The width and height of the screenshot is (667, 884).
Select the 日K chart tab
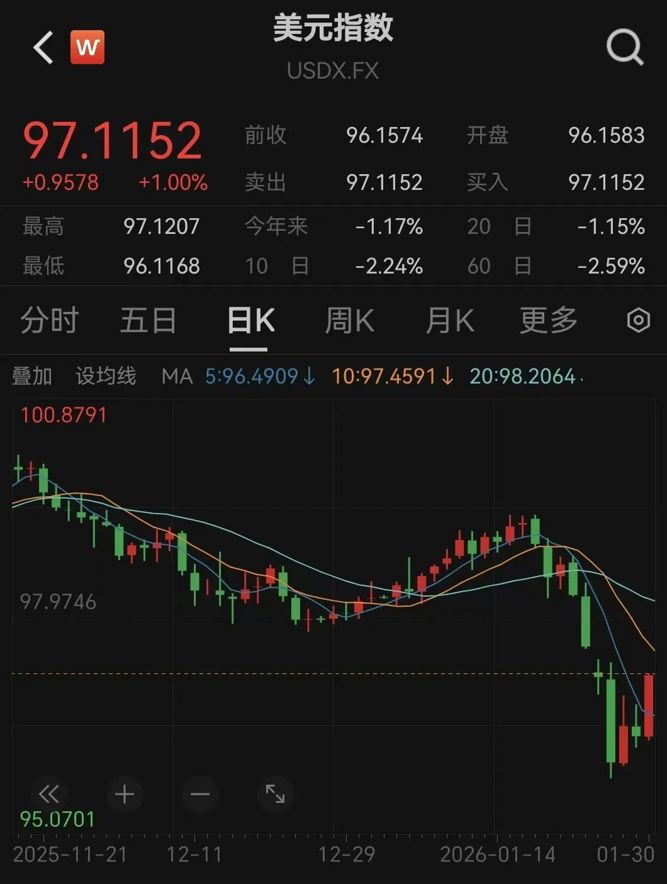(x=250, y=320)
